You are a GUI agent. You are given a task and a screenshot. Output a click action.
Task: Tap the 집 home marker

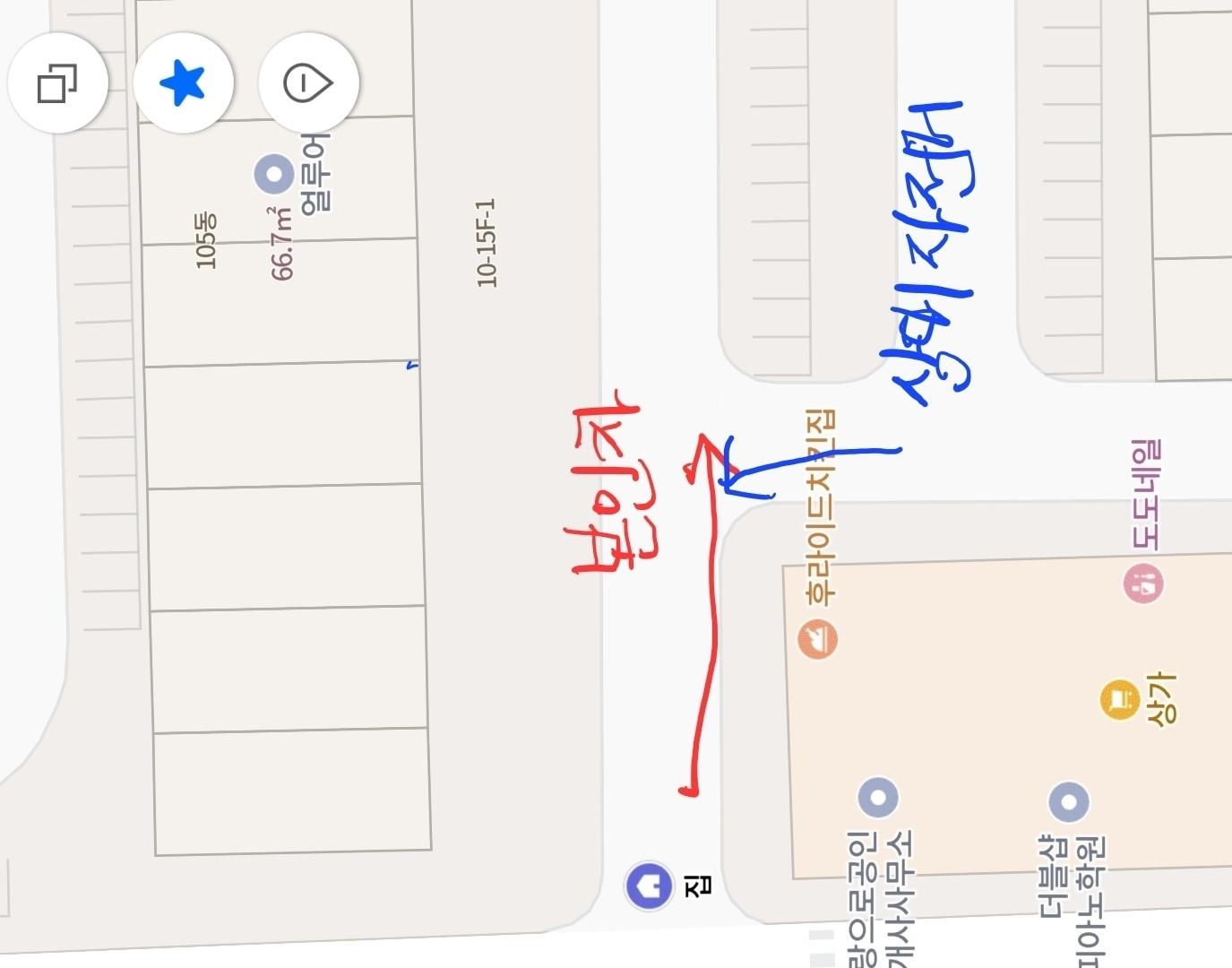649,886
